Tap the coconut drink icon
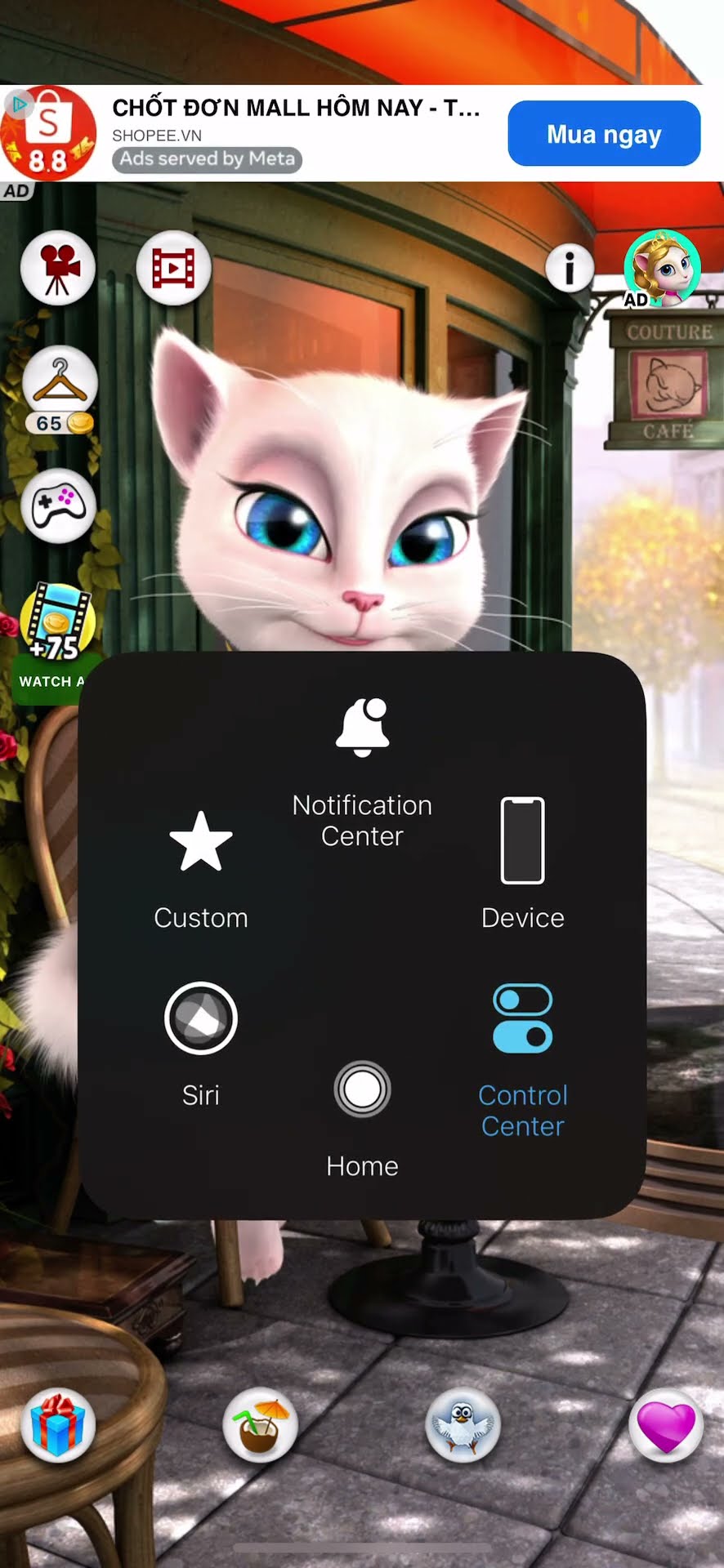The width and height of the screenshot is (724, 1568). 260,1425
